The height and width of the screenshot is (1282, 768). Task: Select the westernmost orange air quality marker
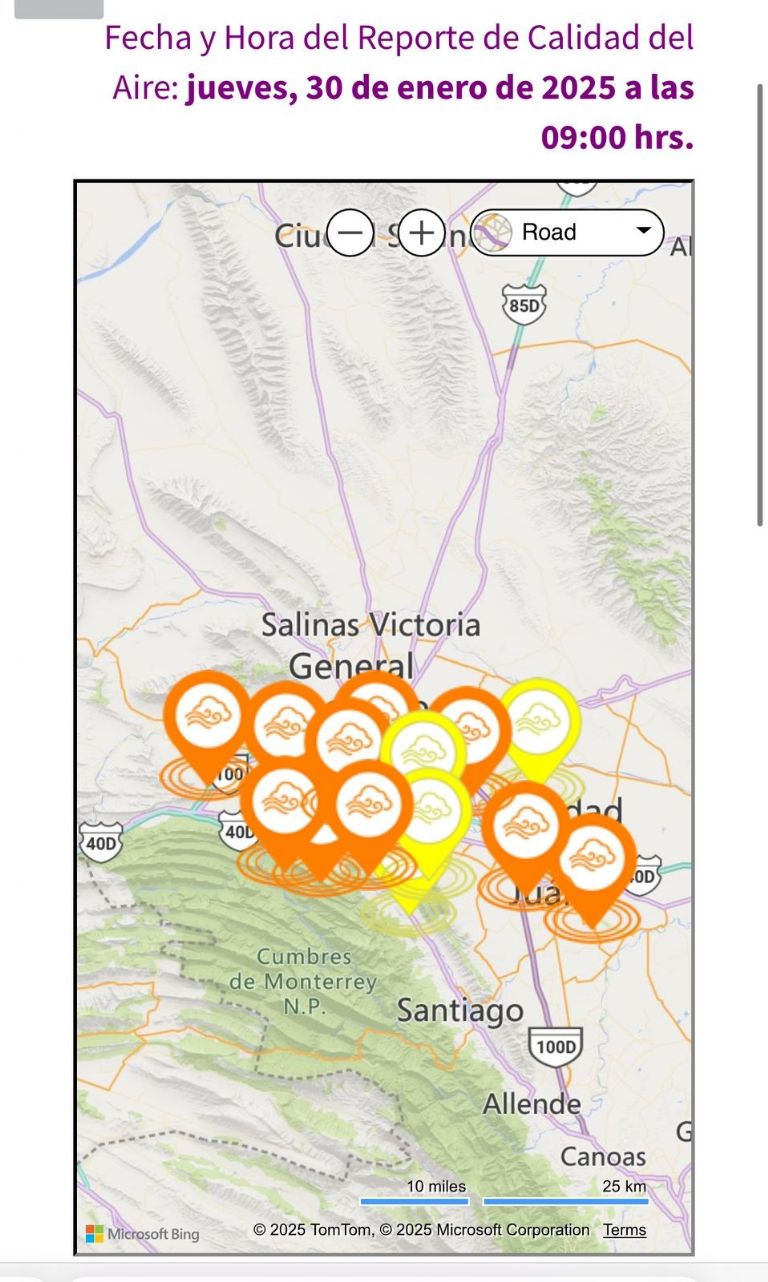point(208,717)
